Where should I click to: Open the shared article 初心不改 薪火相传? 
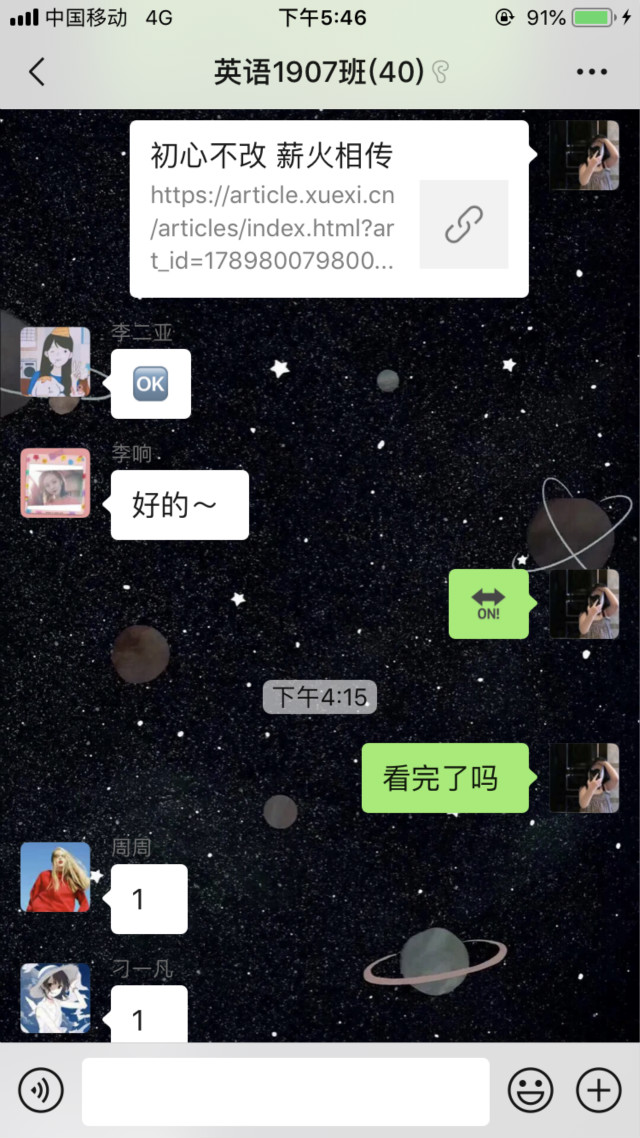pos(329,210)
